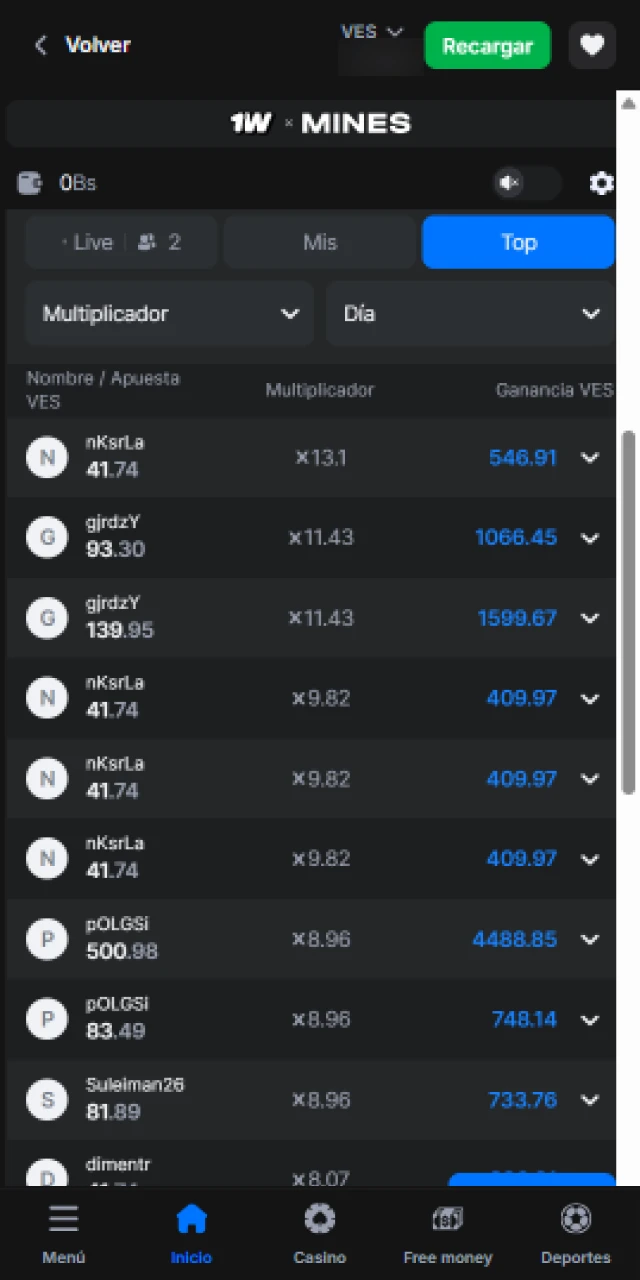Go back with the Volver button
Image resolution: width=640 pixels, height=1280 pixels.
click(83, 45)
